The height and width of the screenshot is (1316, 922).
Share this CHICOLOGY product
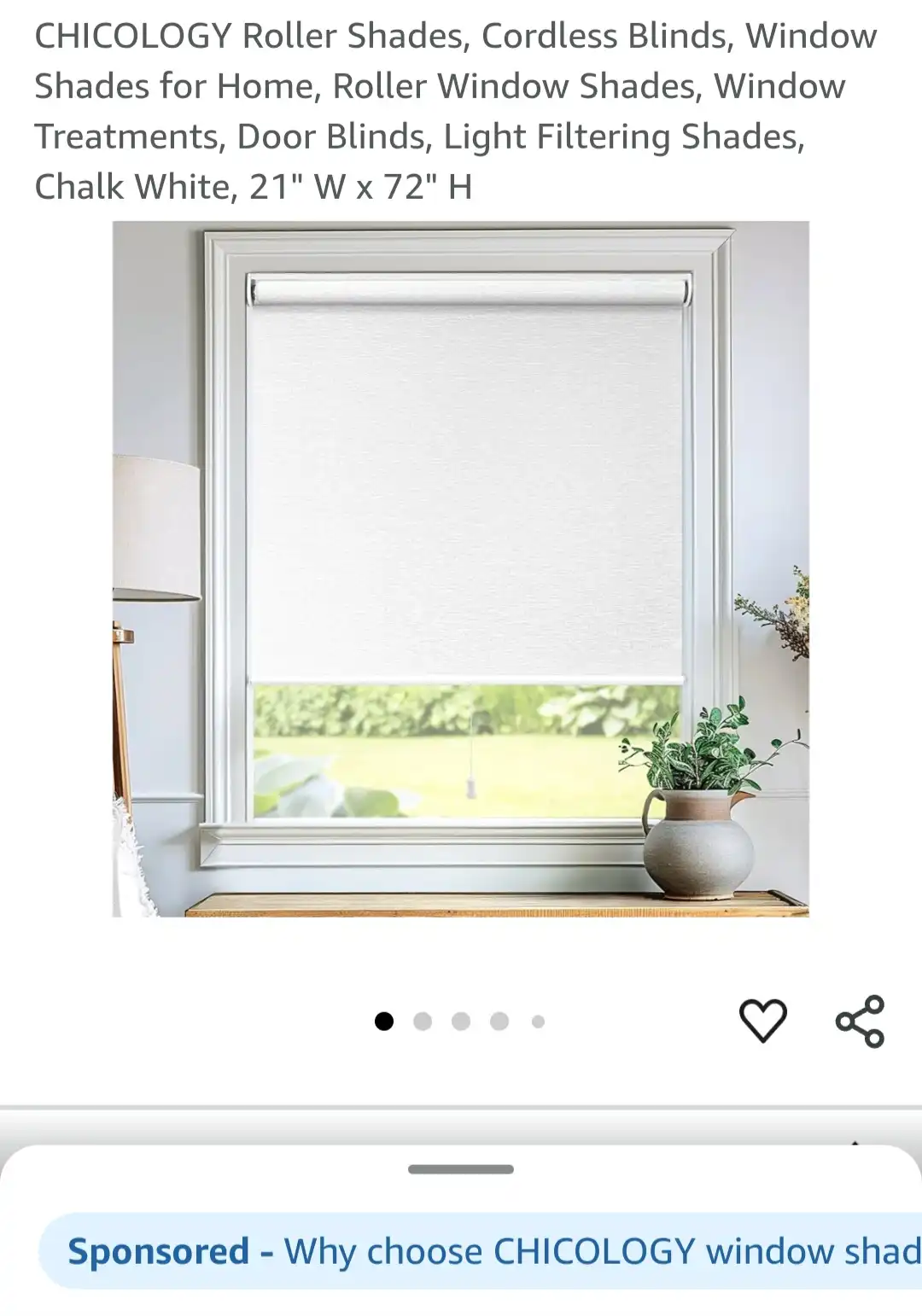tap(860, 1021)
